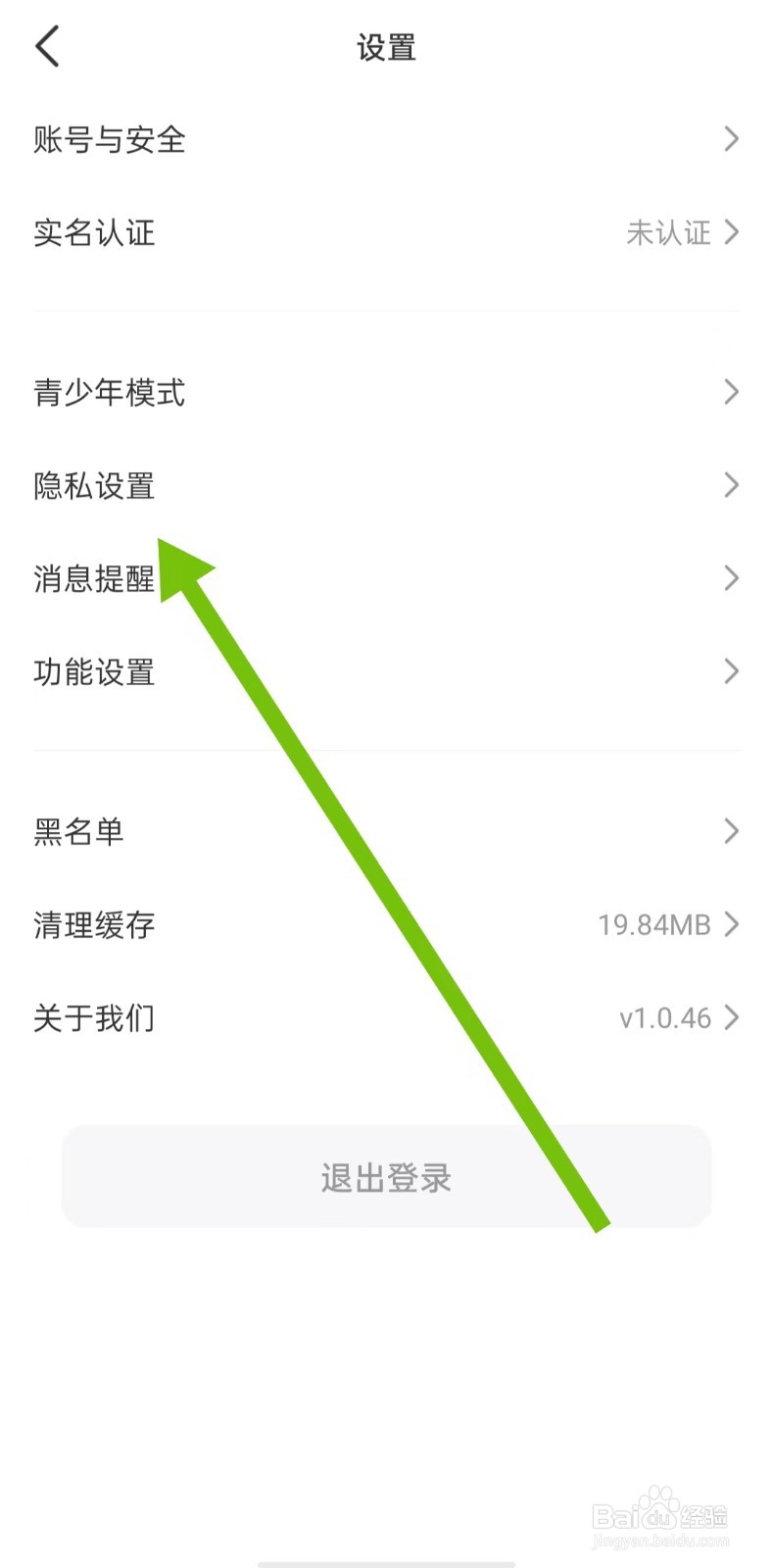773x1568 pixels.
Task: Open 实名认证 real-name verification page
Action: coord(93,233)
